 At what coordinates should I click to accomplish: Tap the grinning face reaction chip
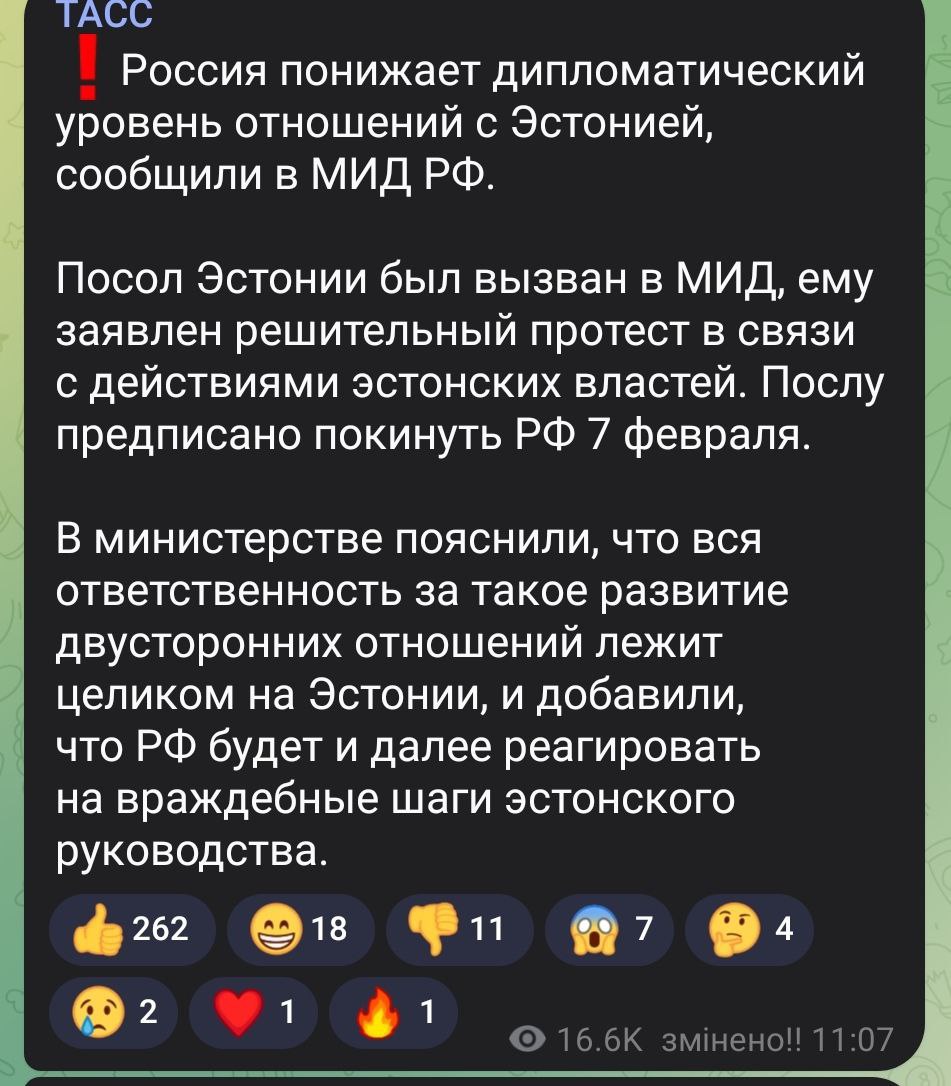(299, 929)
